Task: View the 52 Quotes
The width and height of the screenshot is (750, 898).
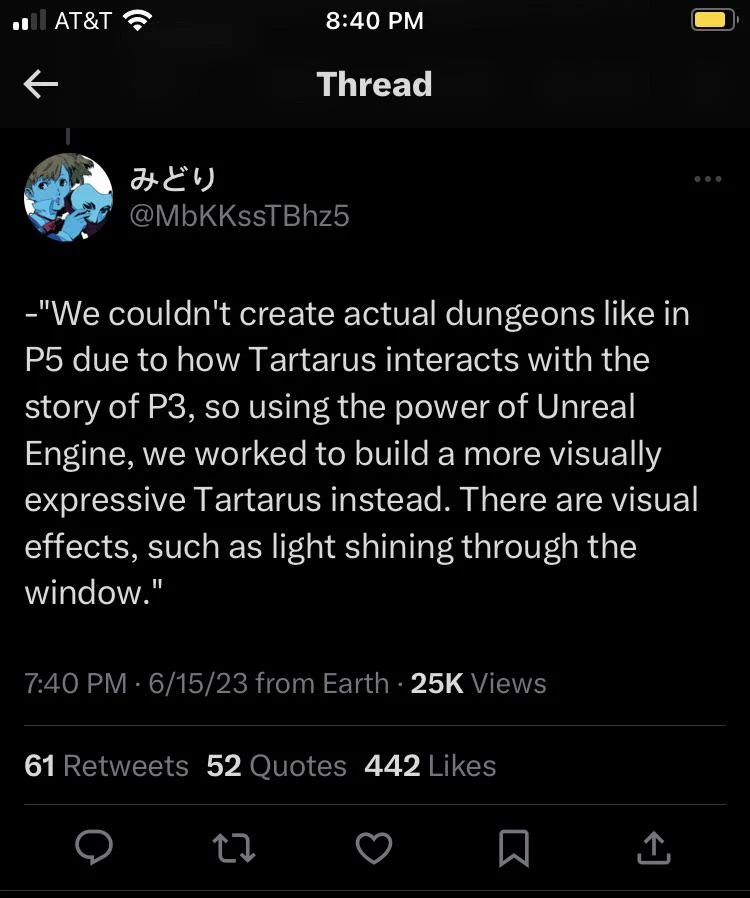Action: coord(277,766)
